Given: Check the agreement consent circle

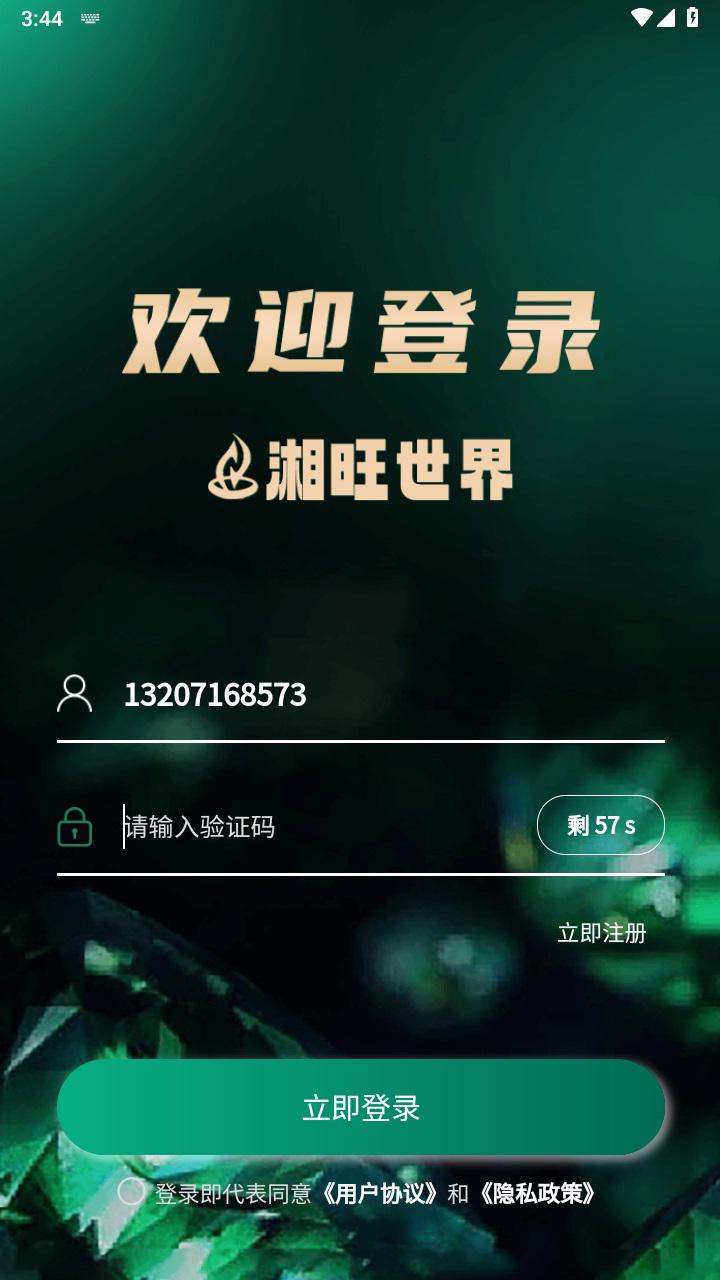Looking at the screenshot, I should [131, 1191].
